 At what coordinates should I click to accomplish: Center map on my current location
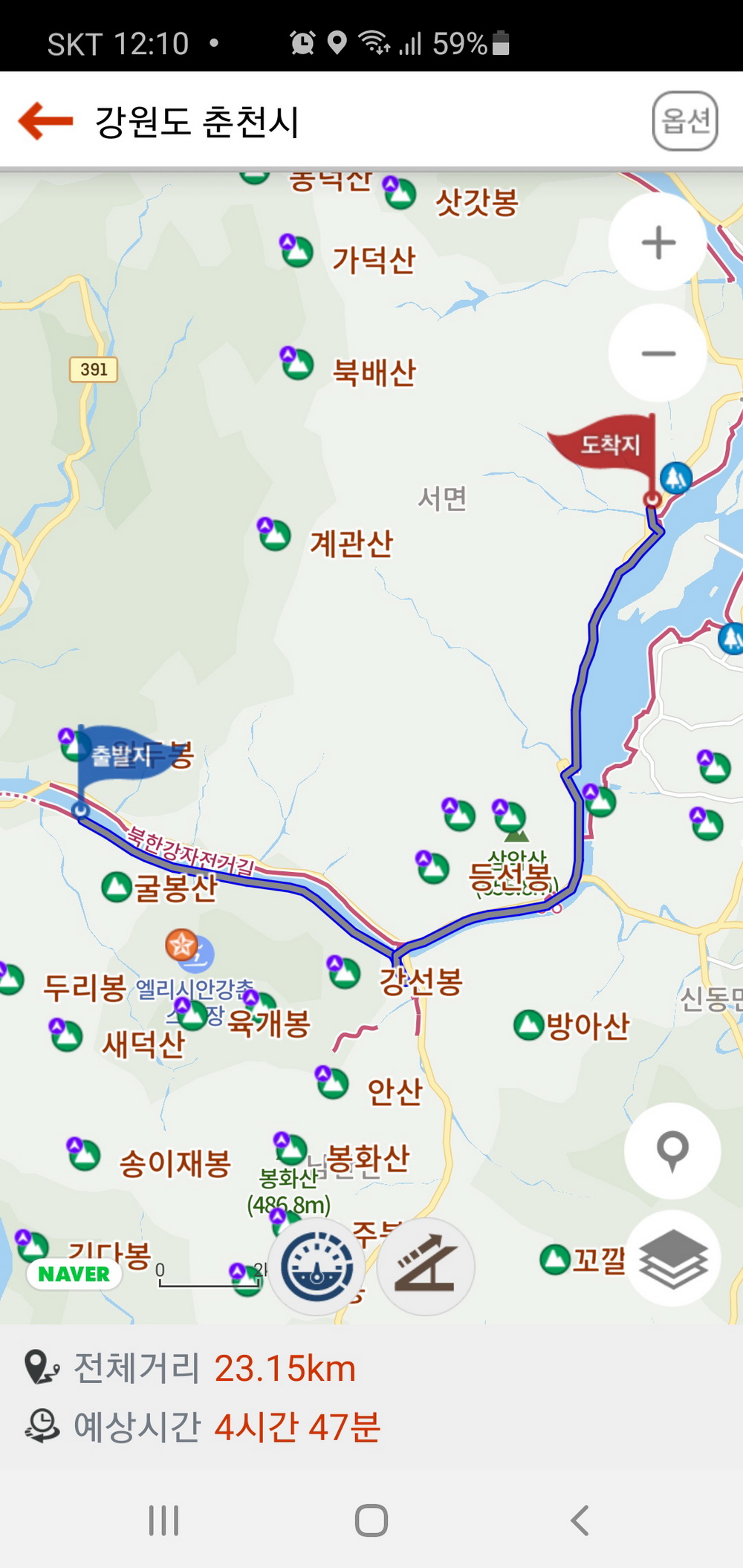pos(672,1151)
